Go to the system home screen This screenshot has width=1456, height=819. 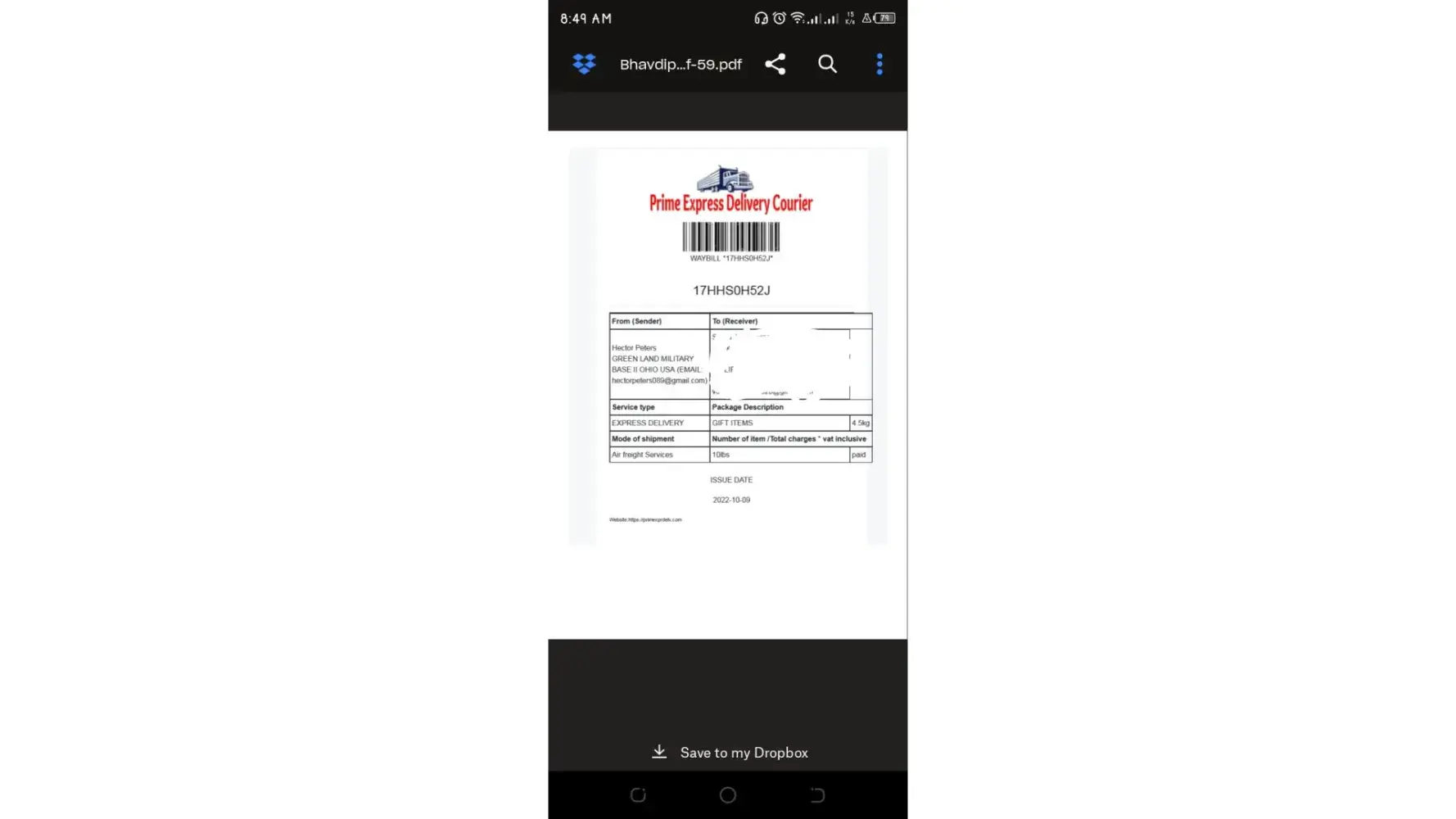click(727, 794)
